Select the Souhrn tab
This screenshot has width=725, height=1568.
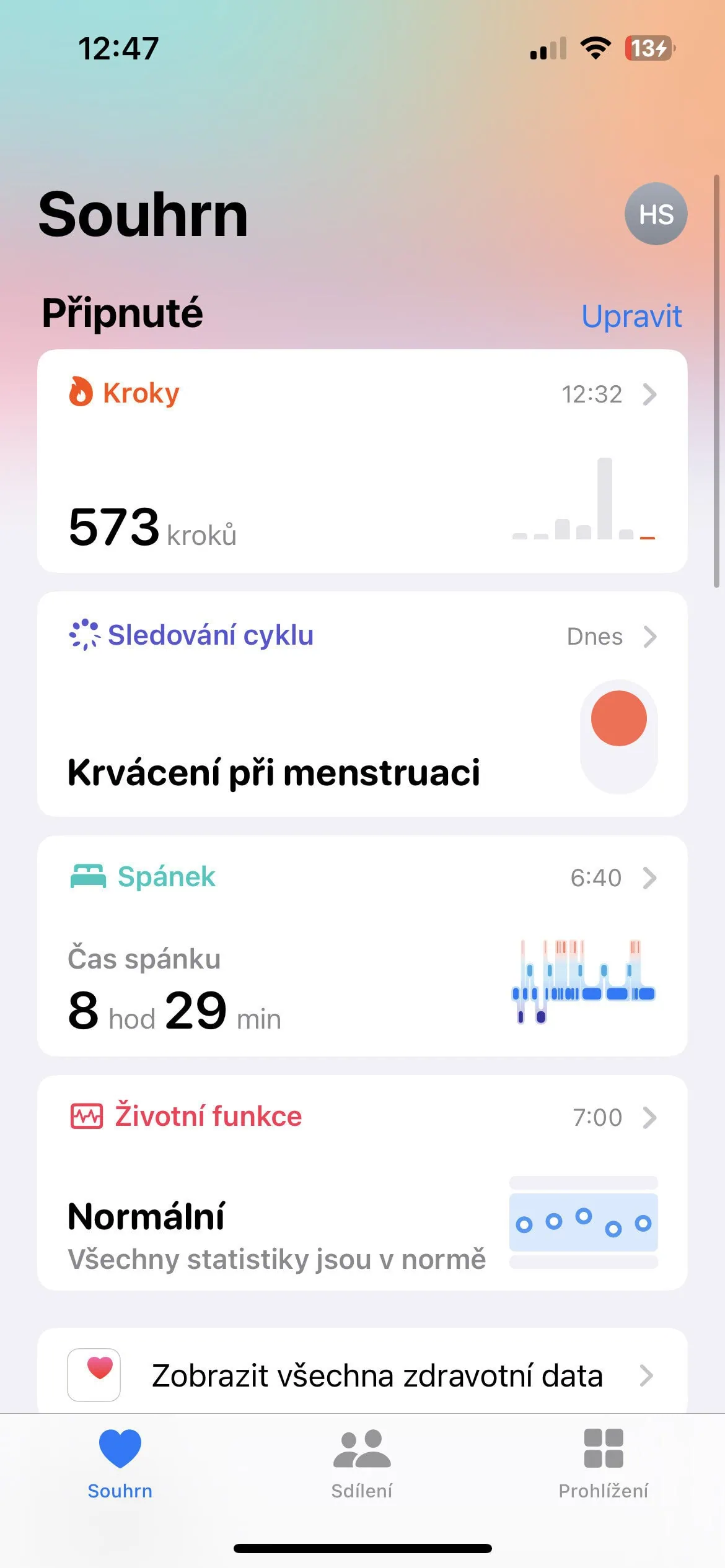(x=120, y=1464)
